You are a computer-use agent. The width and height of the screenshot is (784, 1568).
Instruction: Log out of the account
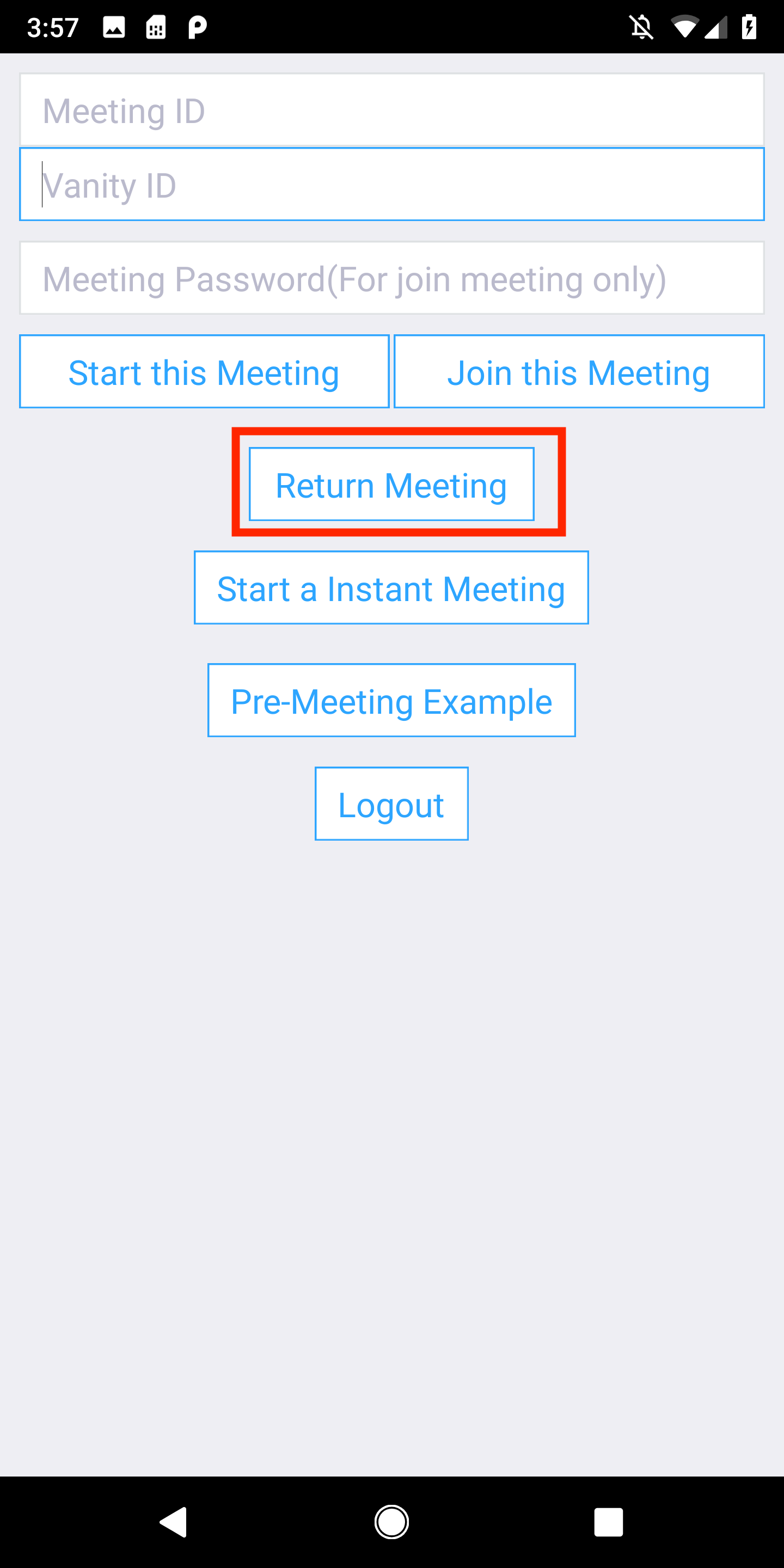coord(391,804)
